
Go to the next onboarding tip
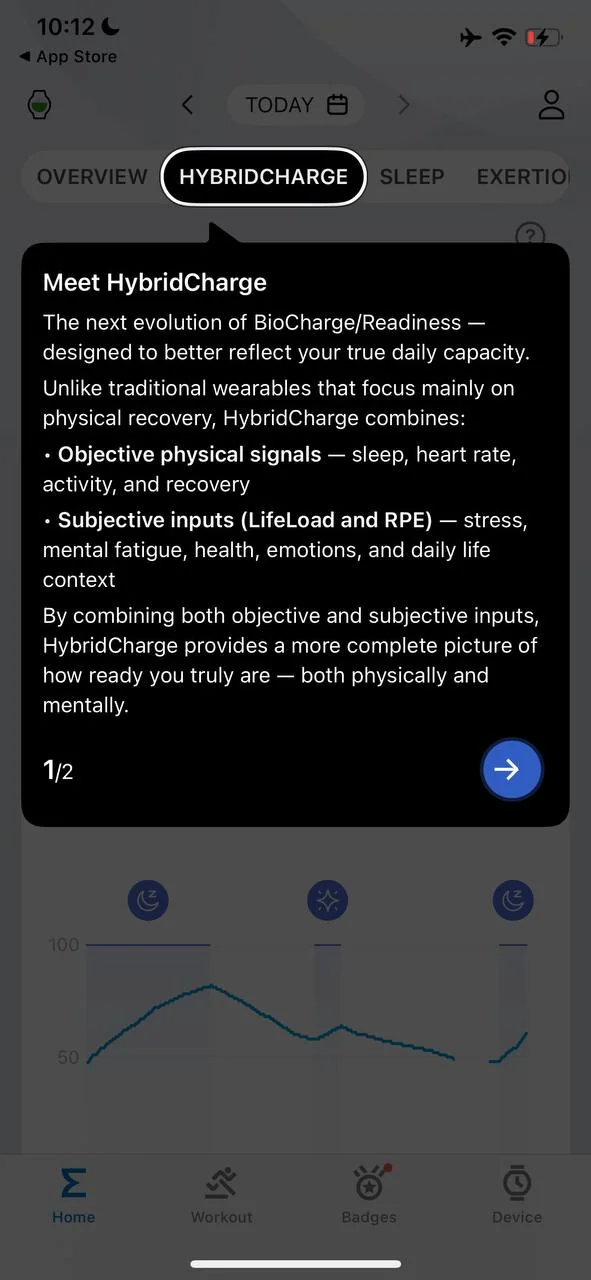tap(512, 769)
